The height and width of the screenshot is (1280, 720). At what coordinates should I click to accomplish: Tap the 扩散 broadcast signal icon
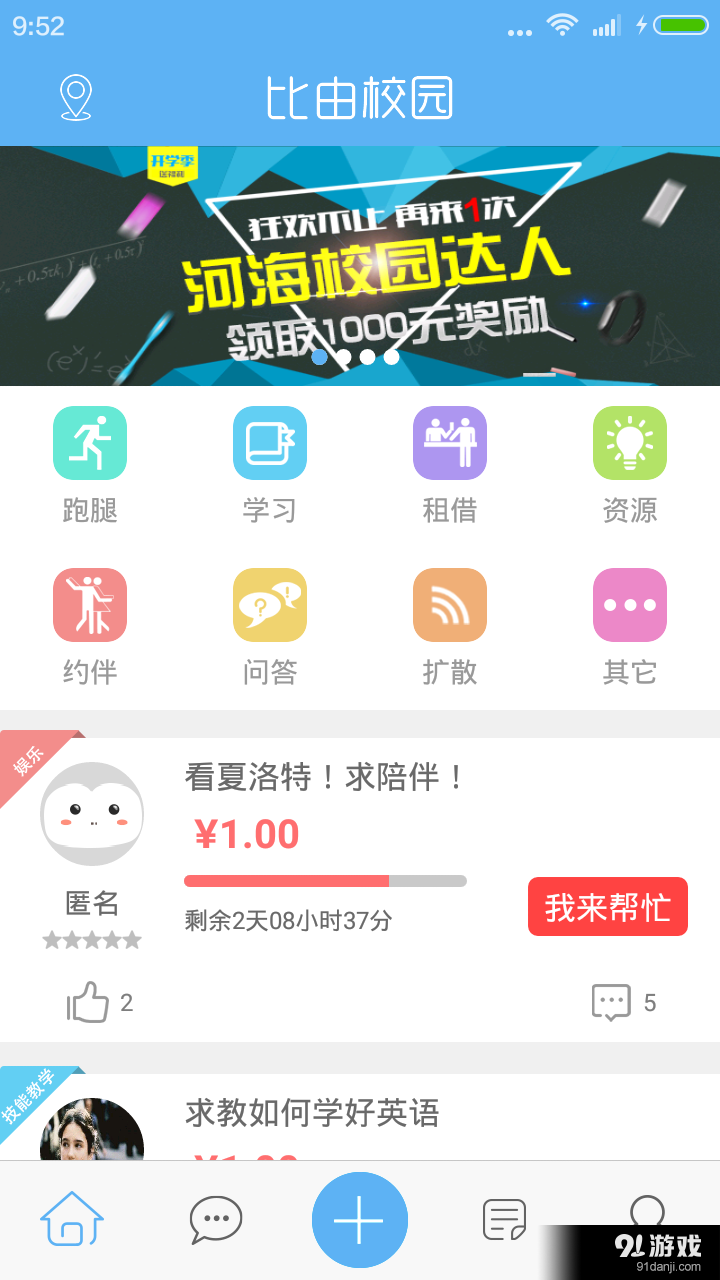450,605
